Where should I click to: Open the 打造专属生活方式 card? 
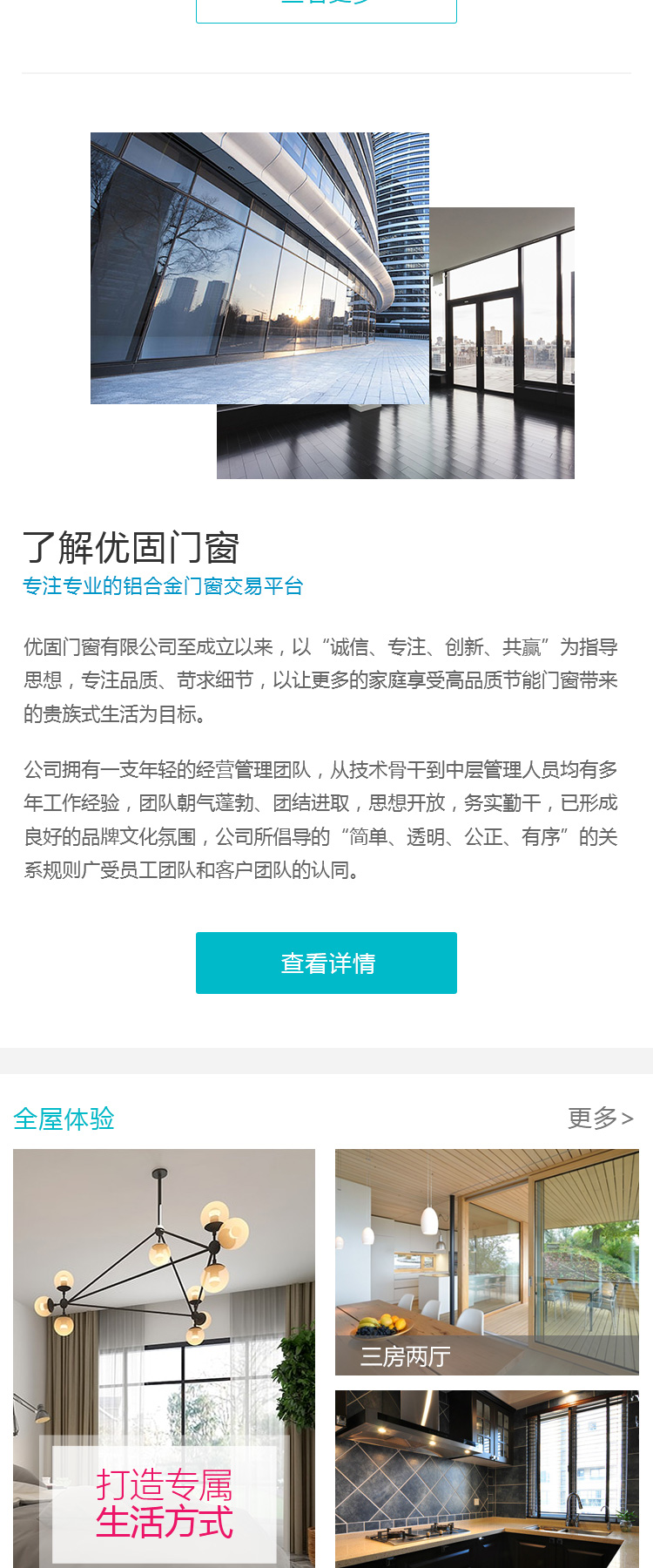coord(164,1359)
